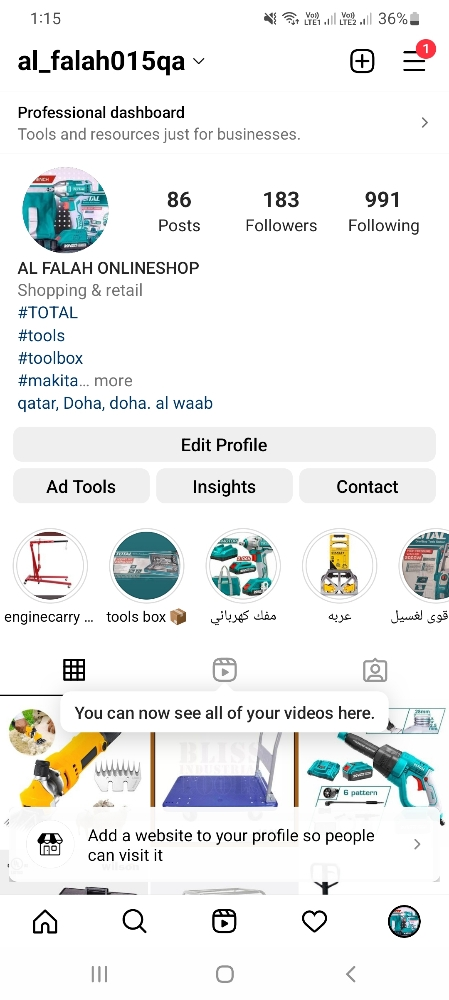
Task: Tap the Contact button
Action: click(367, 487)
